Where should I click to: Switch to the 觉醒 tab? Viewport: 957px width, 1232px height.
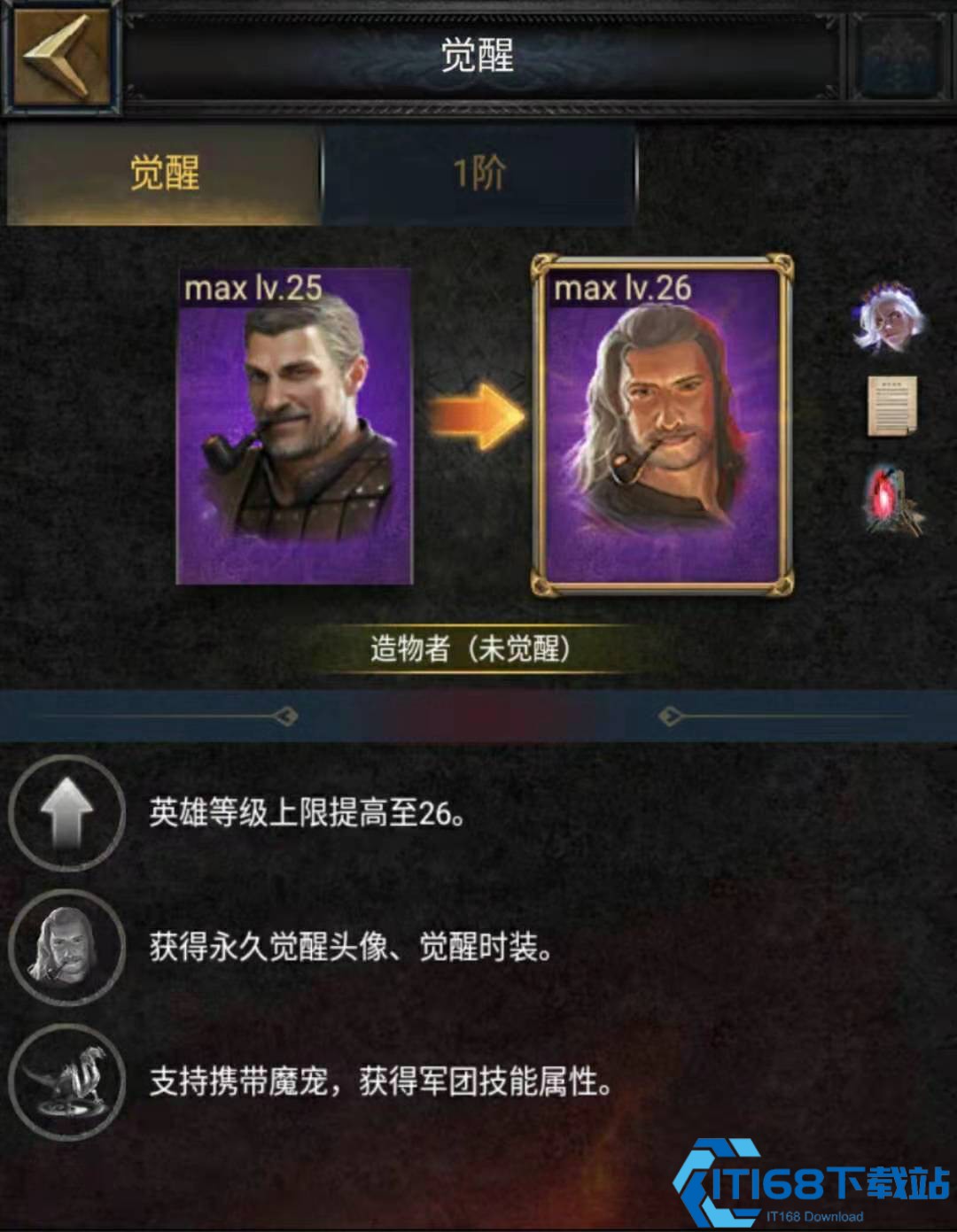pos(164,173)
